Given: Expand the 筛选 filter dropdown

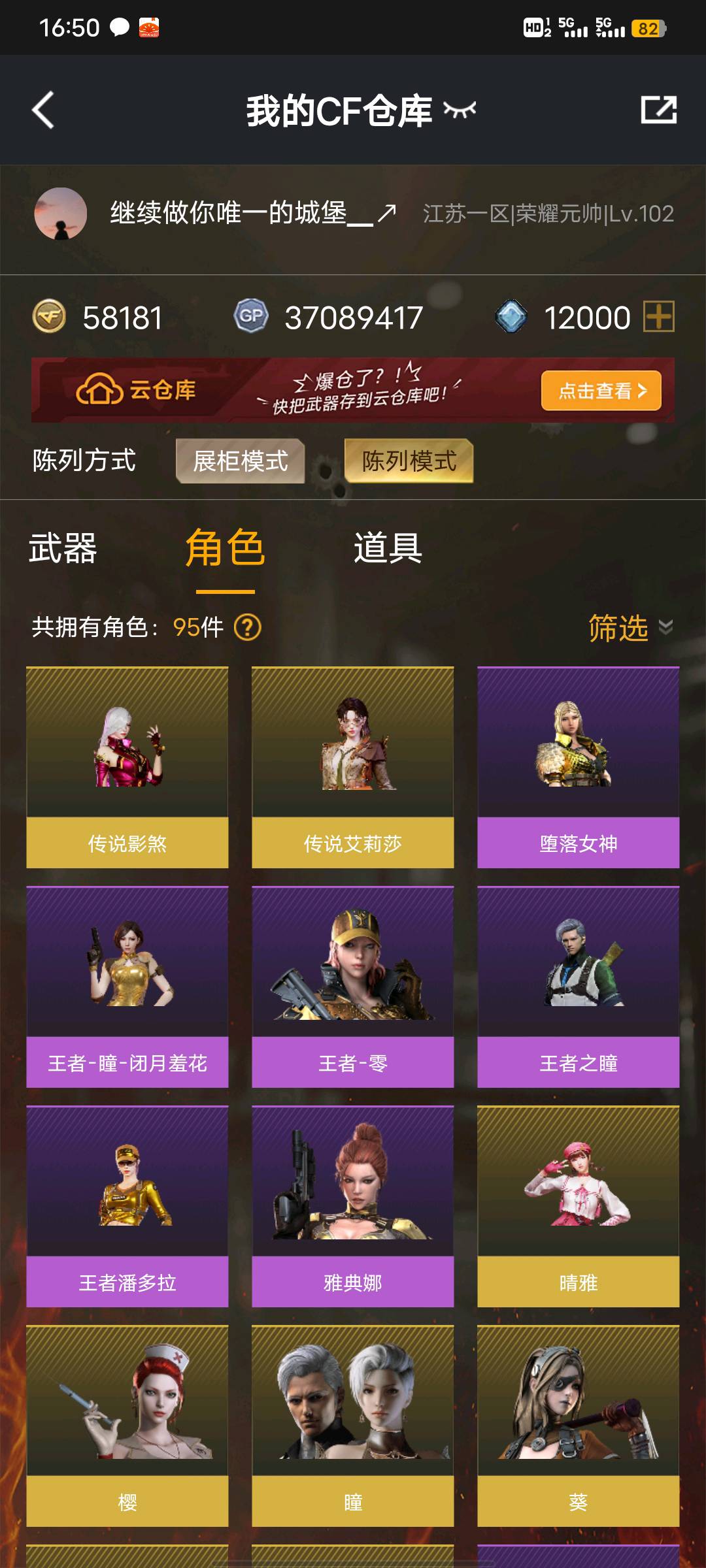Looking at the screenshot, I should (630, 627).
